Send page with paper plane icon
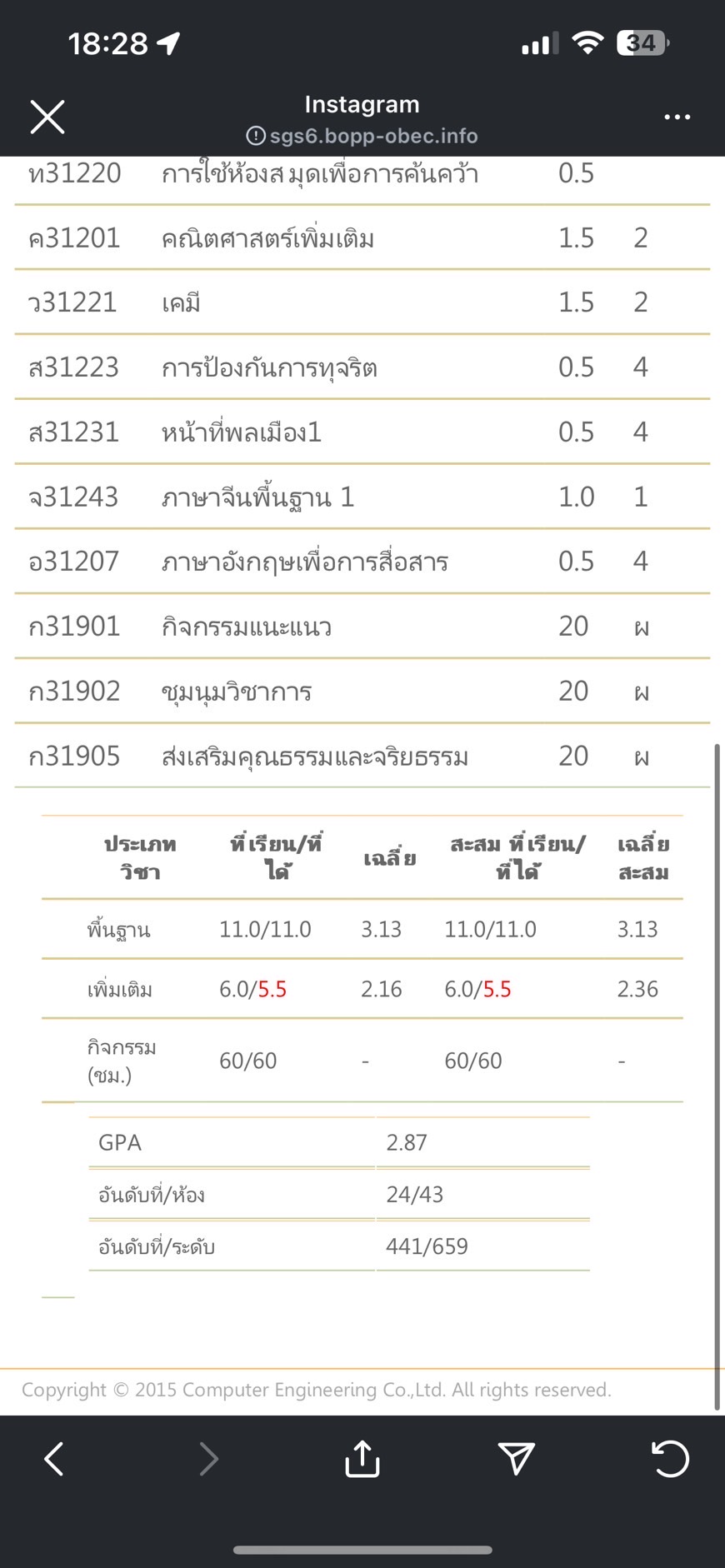725x1568 pixels. click(517, 1458)
